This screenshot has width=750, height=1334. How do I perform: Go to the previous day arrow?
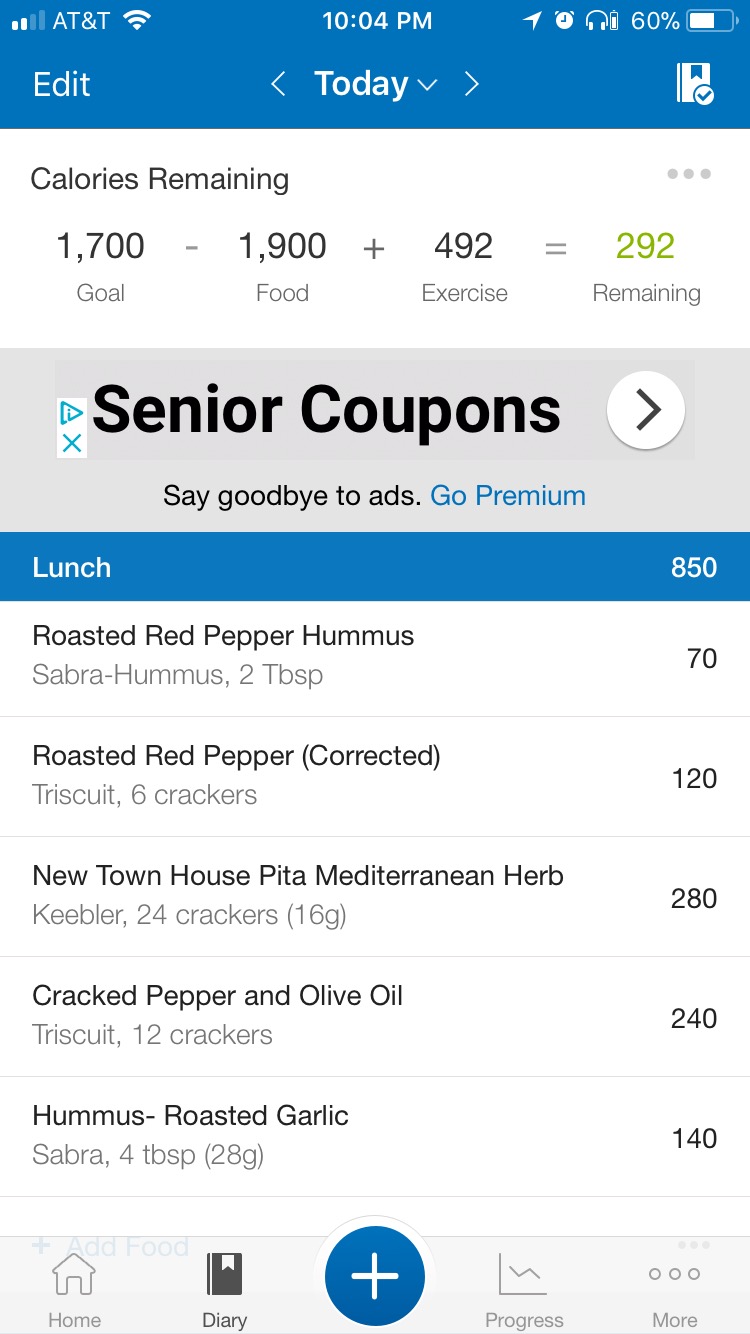click(x=279, y=84)
